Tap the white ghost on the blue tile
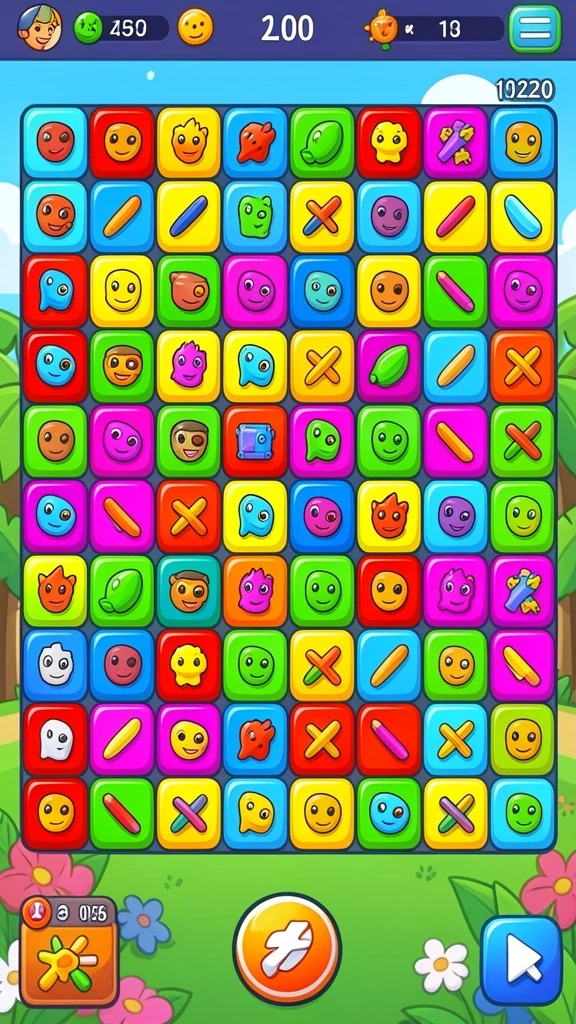This screenshot has height=1024, width=576. point(56,665)
